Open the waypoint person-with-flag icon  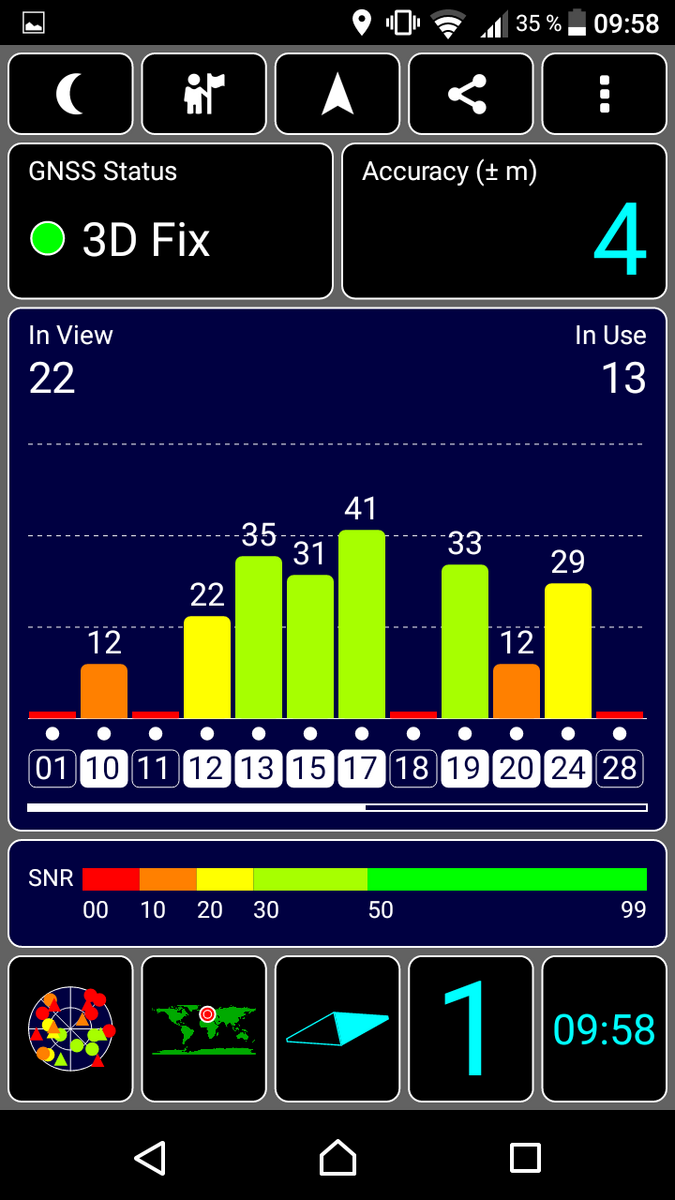[204, 94]
